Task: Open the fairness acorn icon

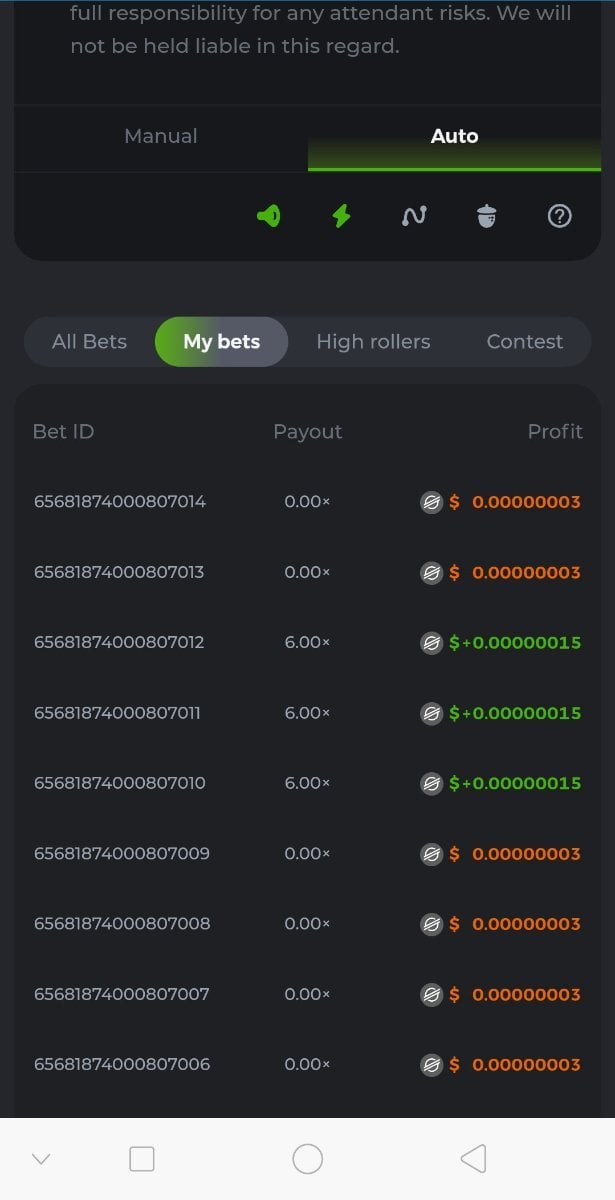Action: [x=487, y=215]
